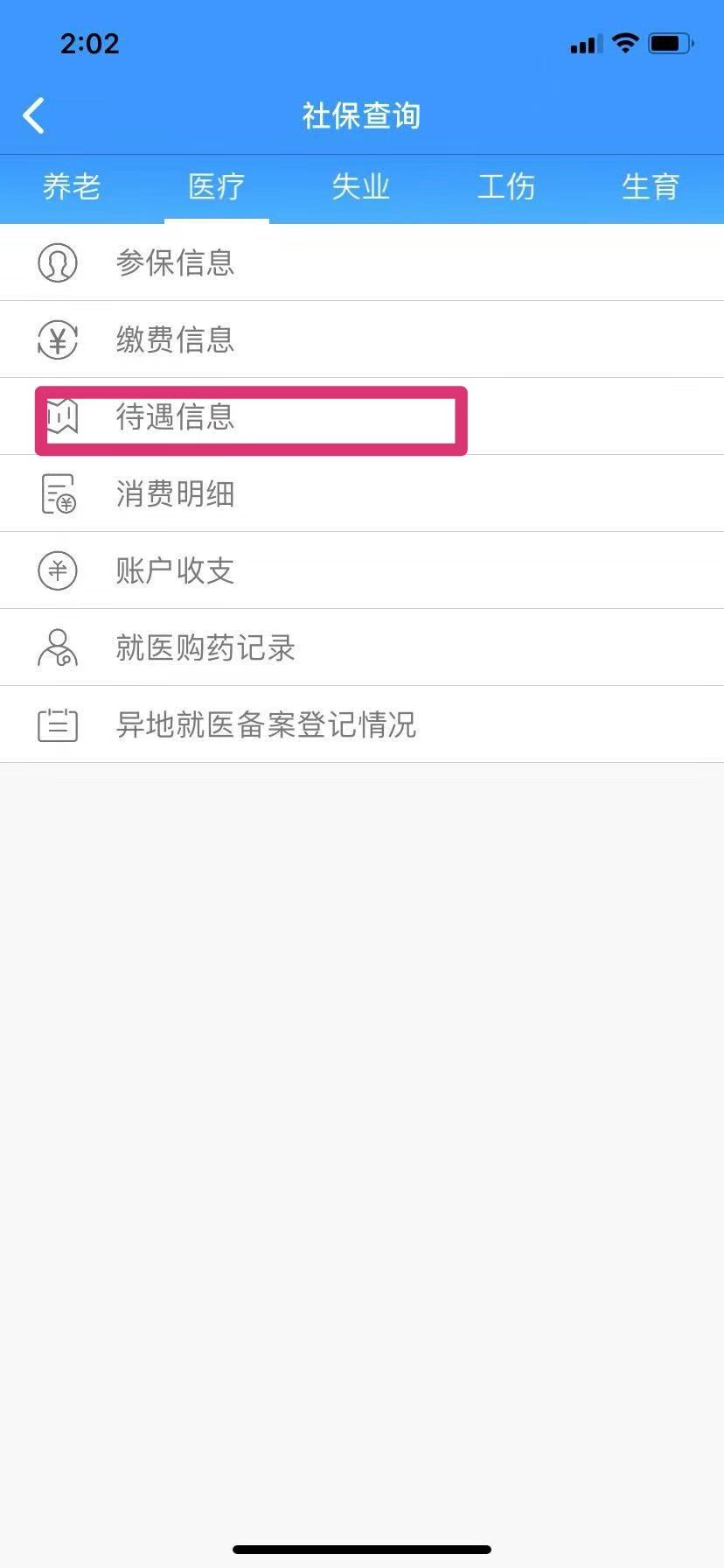Open 异地就医备案登记情况

362,724
